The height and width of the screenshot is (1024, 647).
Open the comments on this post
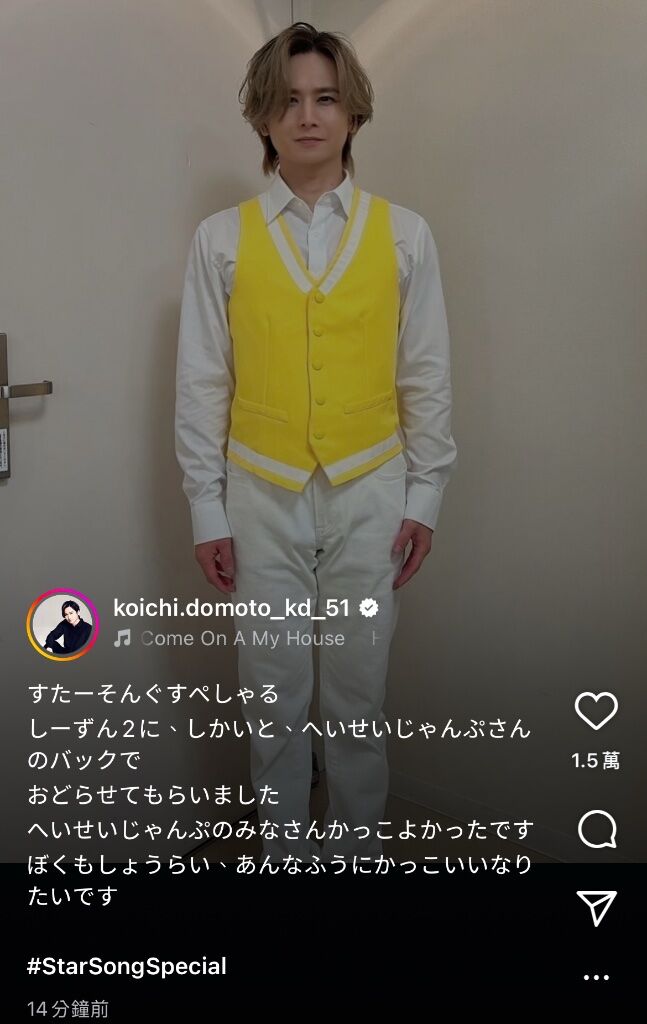tap(597, 829)
